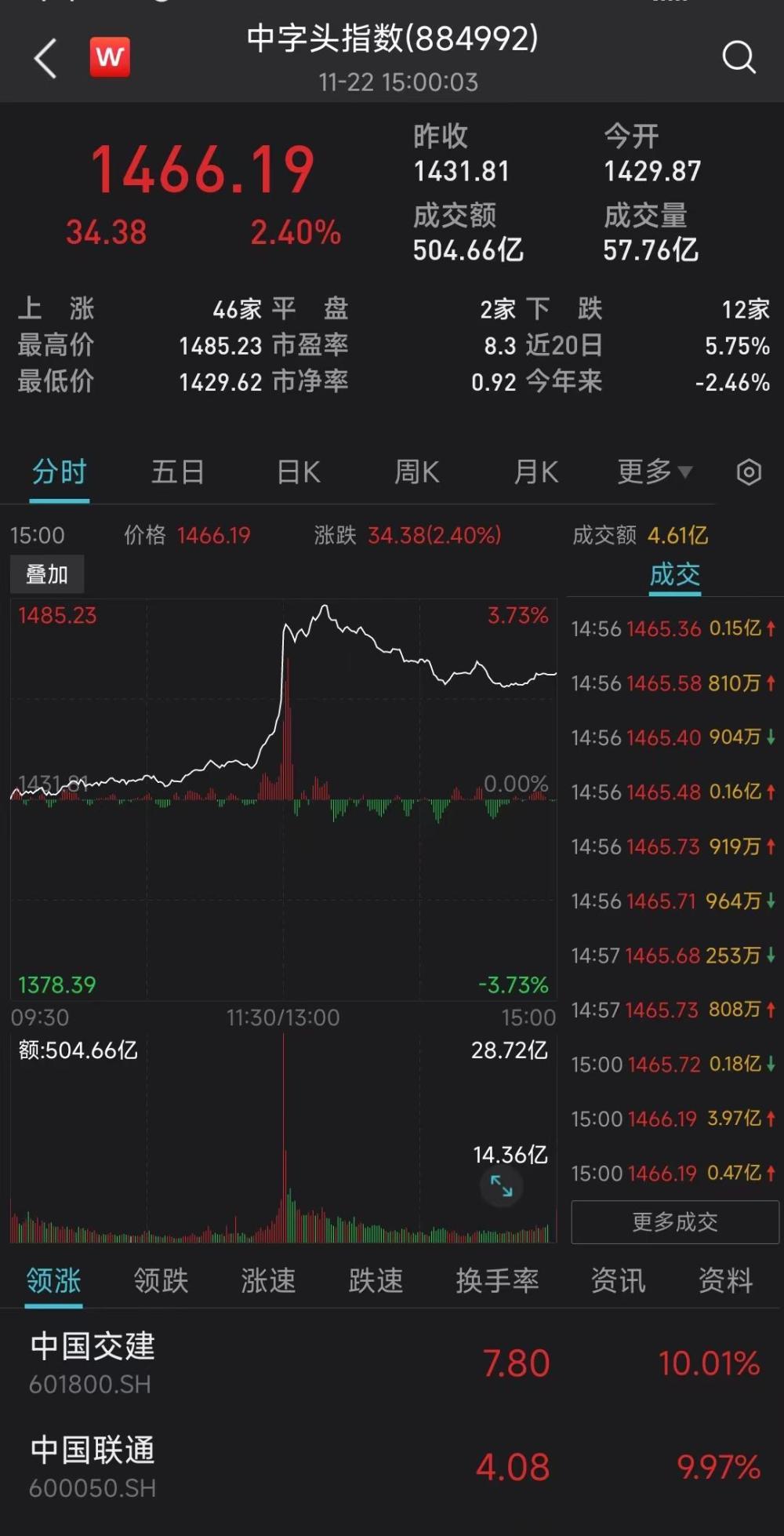This screenshot has width=784, height=1536.
Task: Tap the 叠加 overlay button
Action: coord(47,575)
